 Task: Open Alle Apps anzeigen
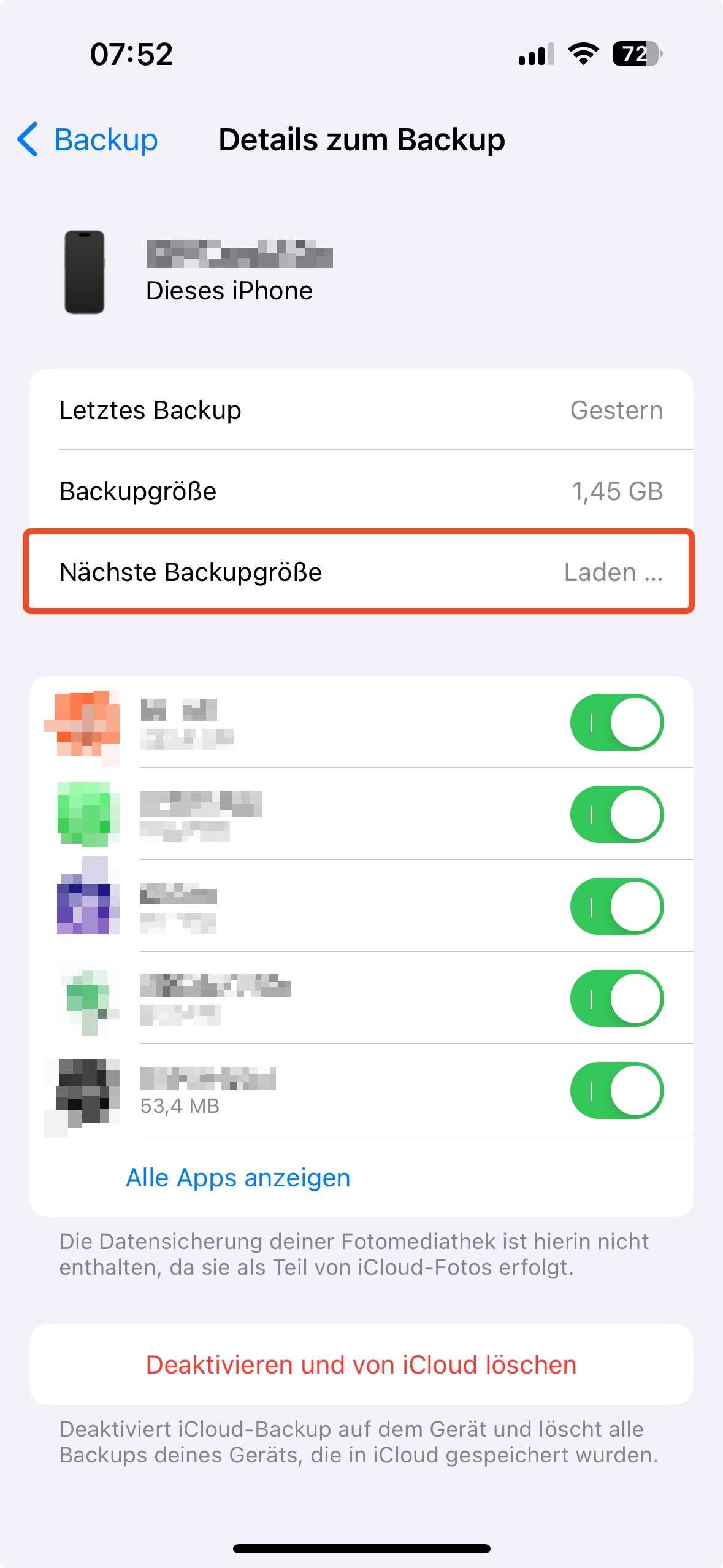click(x=238, y=1177)
